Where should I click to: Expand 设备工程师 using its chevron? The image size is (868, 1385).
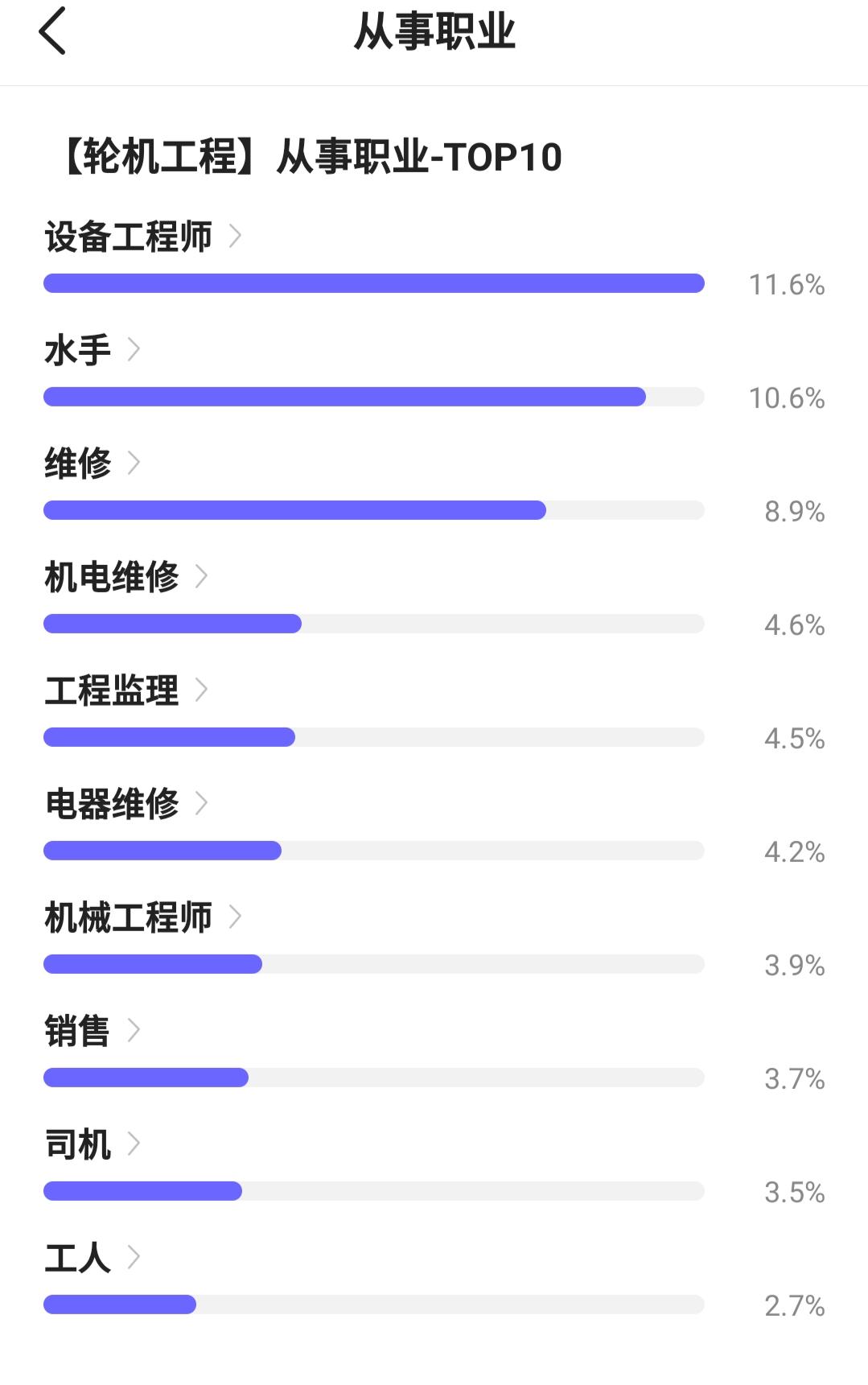237,236
